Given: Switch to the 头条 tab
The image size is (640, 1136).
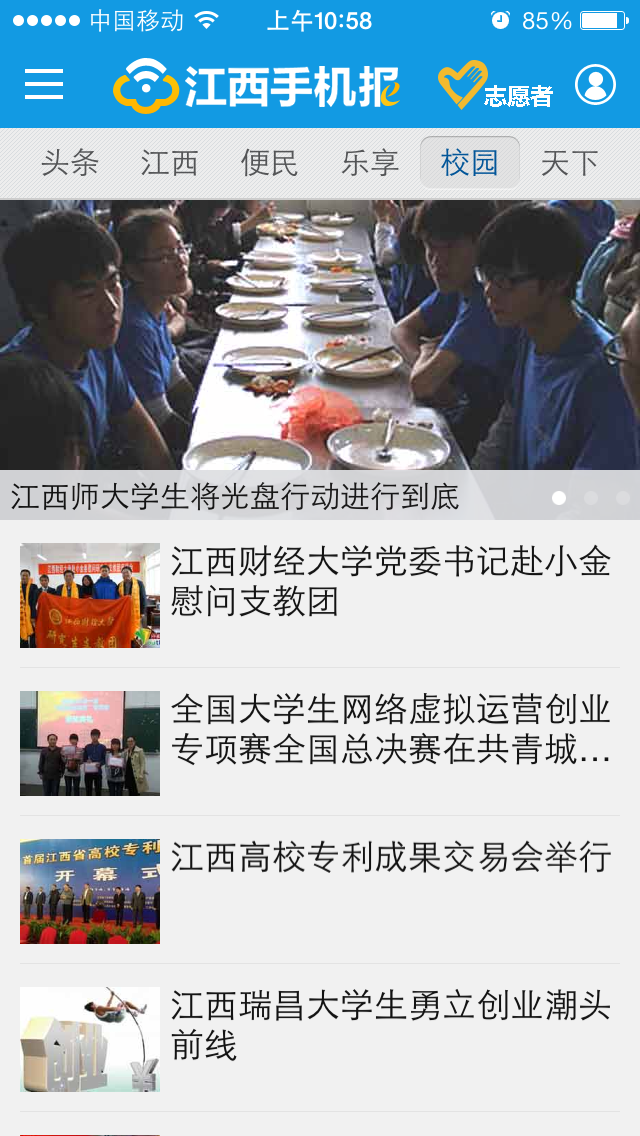Looking at the screenshot, I should 70,162.
